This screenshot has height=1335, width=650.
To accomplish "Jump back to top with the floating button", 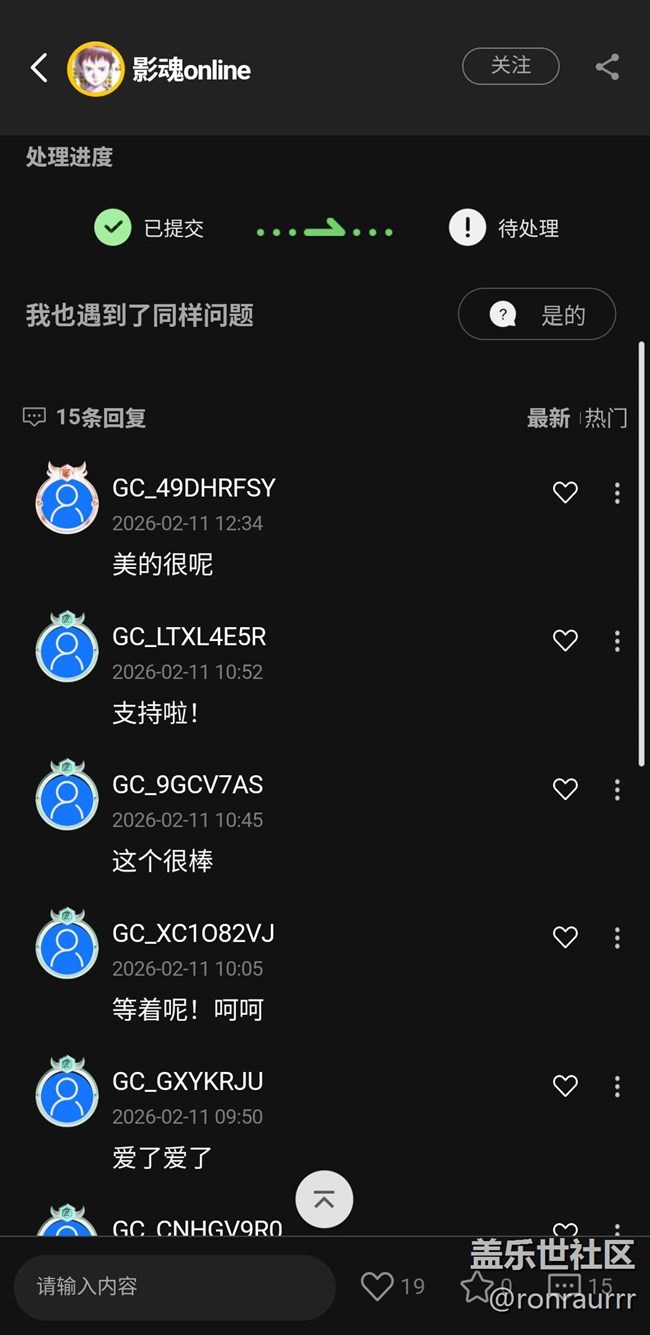I will (324, 1199).
